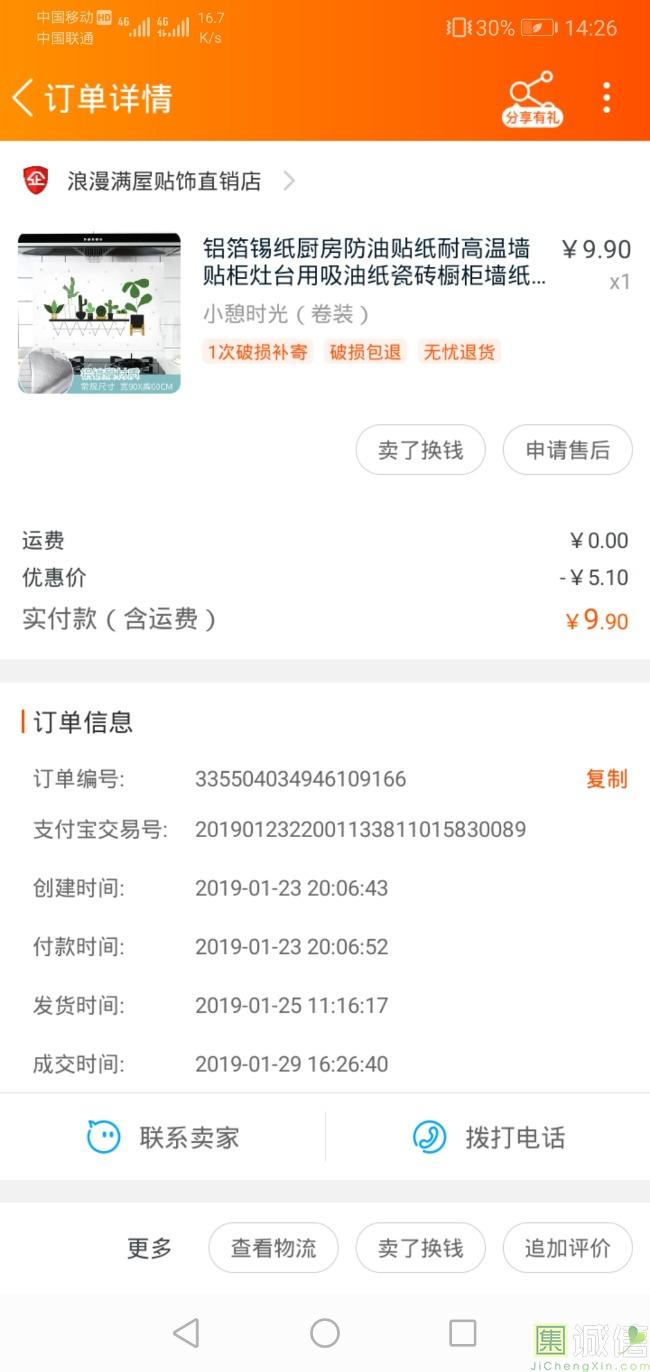Open the share-for-gift icon
650x1372 pixels.
tap(531, 99)
